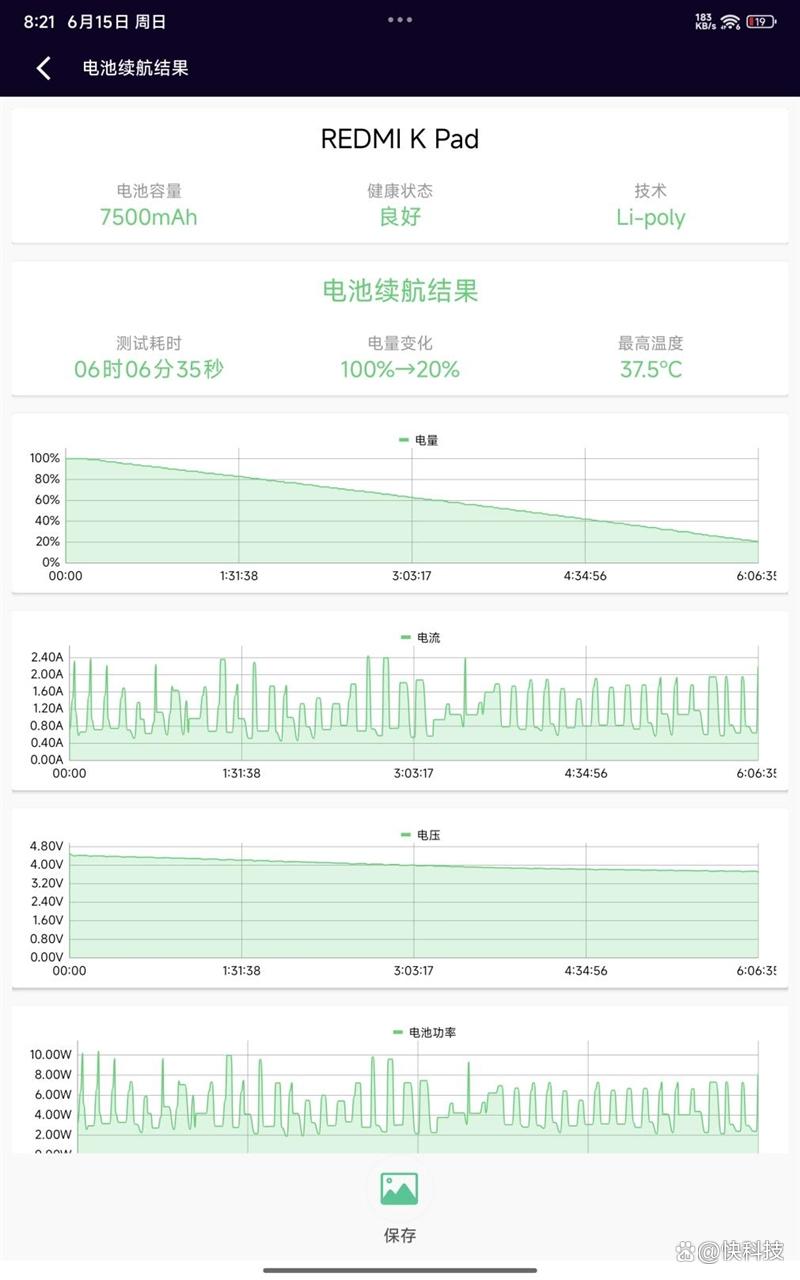This screenshot has width=800, height=1280.
Task: Toggle the 电压 series legend
Action: 419,834
